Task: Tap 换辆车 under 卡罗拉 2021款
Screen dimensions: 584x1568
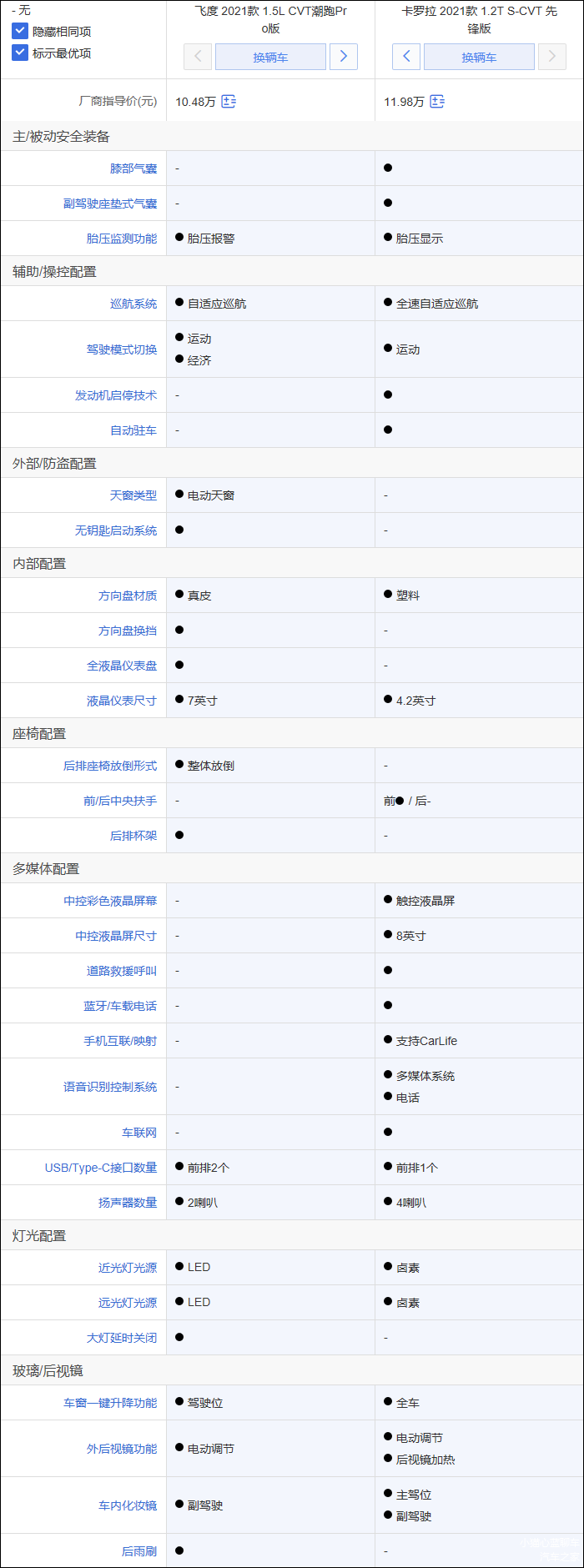Action: (x=479, y=58)
